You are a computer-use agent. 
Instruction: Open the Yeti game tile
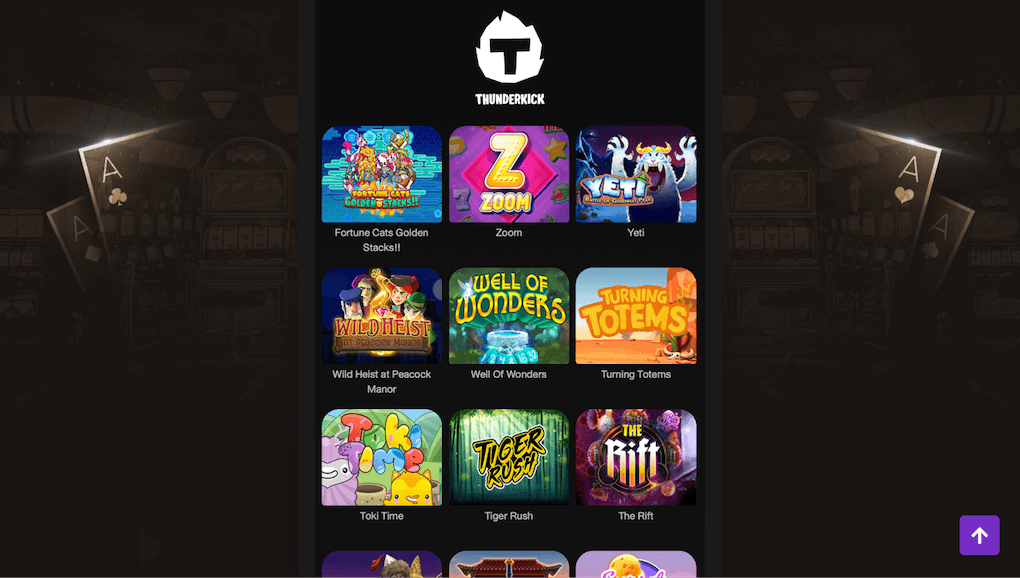click(x=636, y=174)
